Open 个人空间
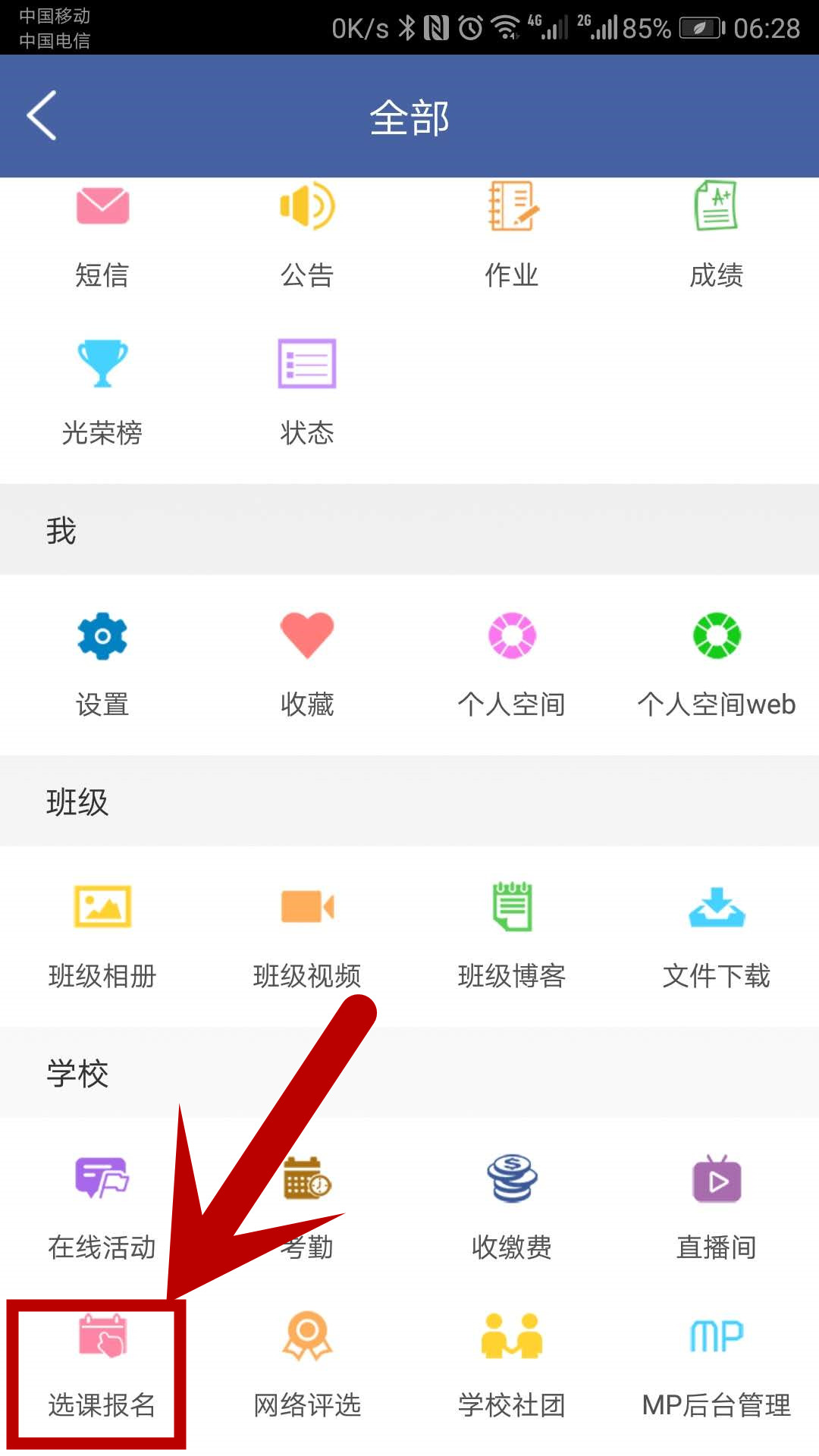 (x=512, y=664)
